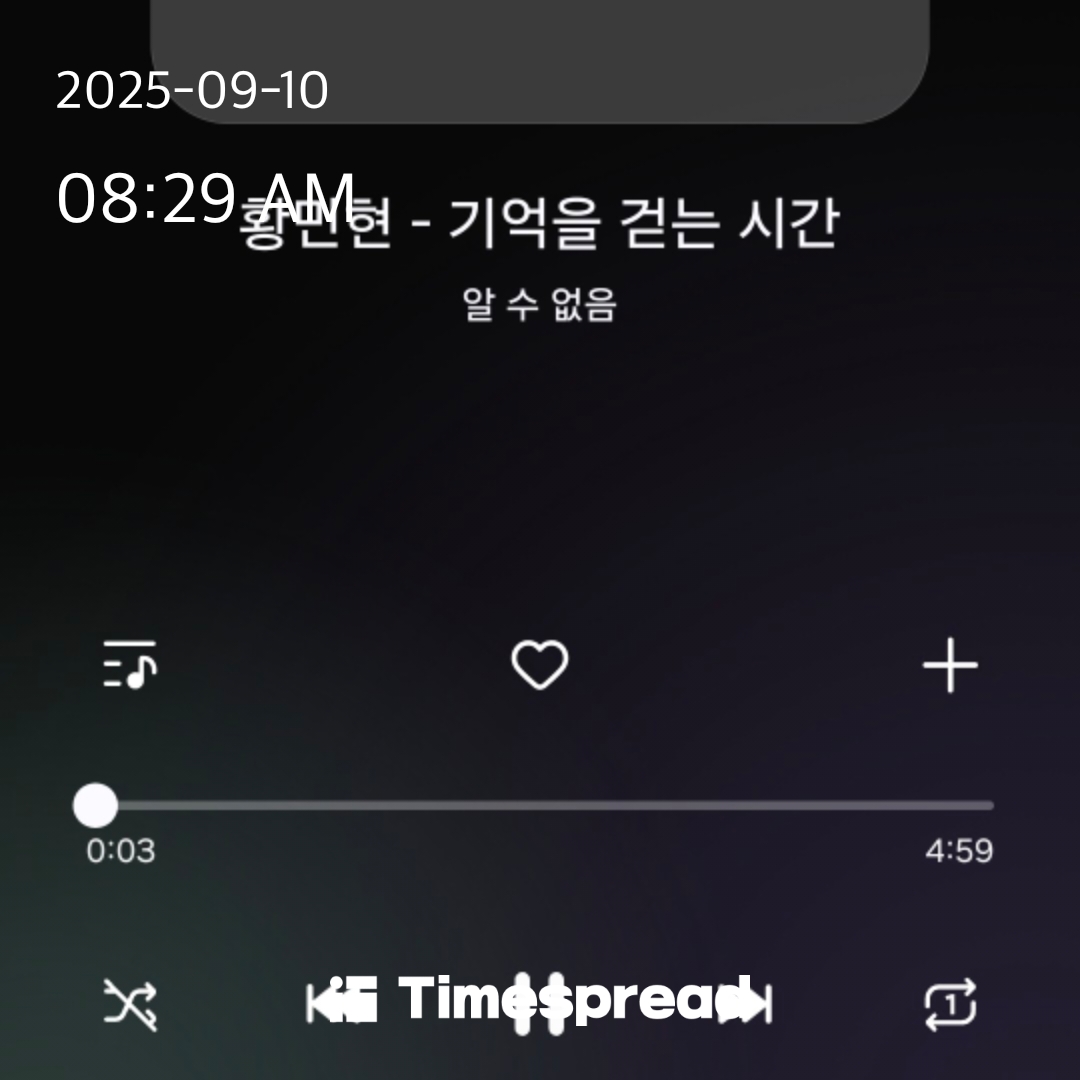Screen dimensions: 1080x1080
Task: Add this song with the plus icon
Action: [x=949, y=665]
